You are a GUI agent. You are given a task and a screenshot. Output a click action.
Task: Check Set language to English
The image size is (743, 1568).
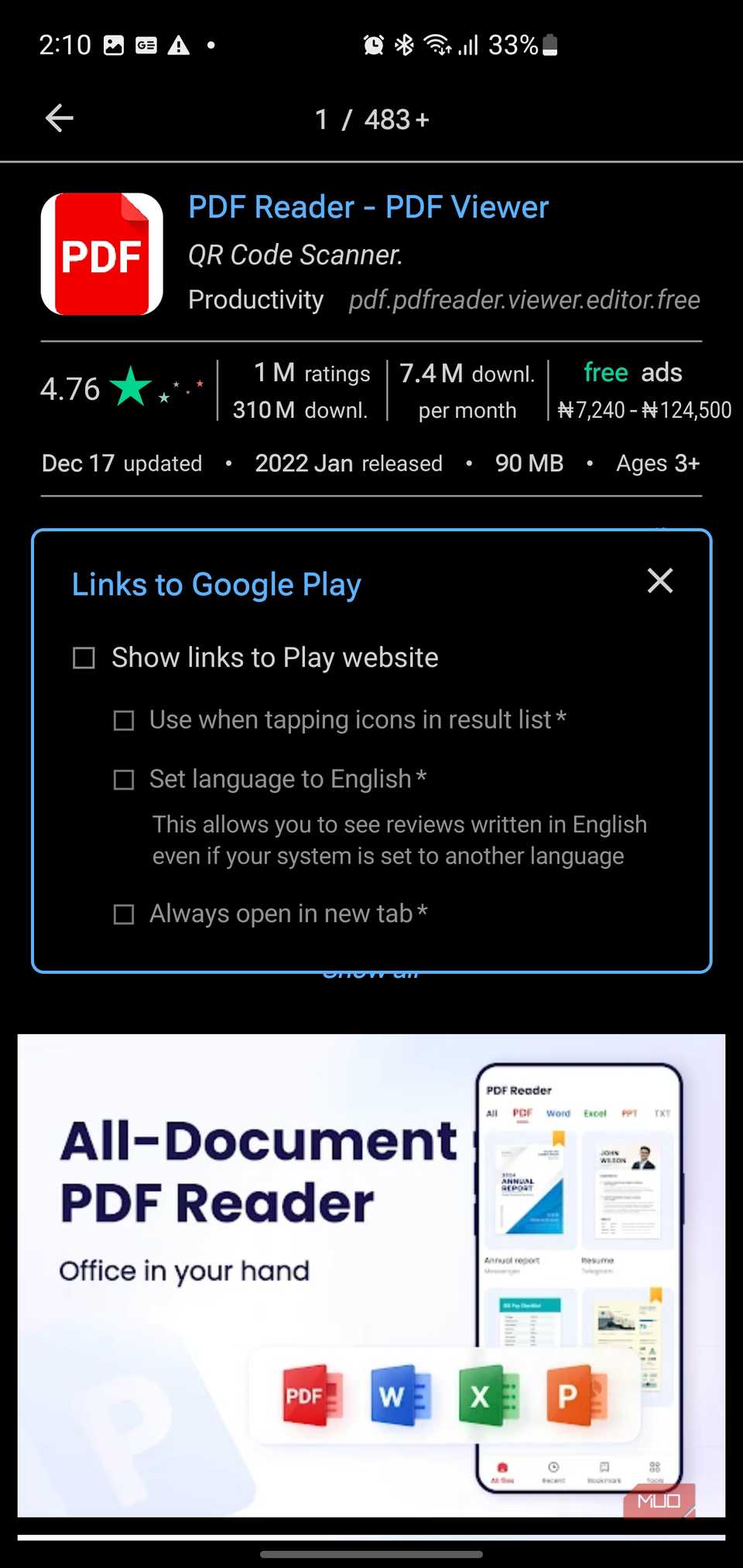point(125,779)
